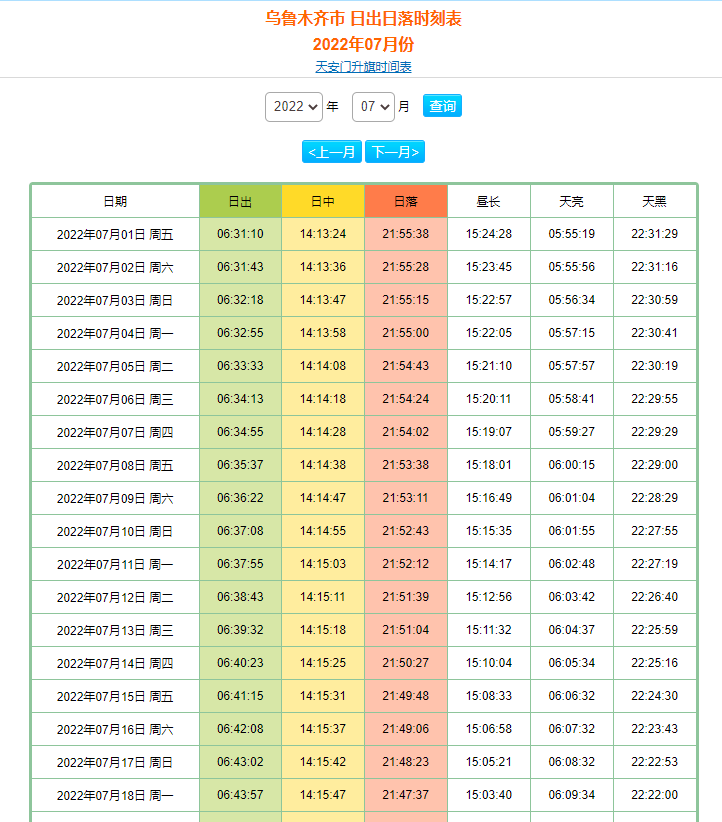Select the 2022年07月15日 周五 row
The image size is (722, 822).
(114, 697)
